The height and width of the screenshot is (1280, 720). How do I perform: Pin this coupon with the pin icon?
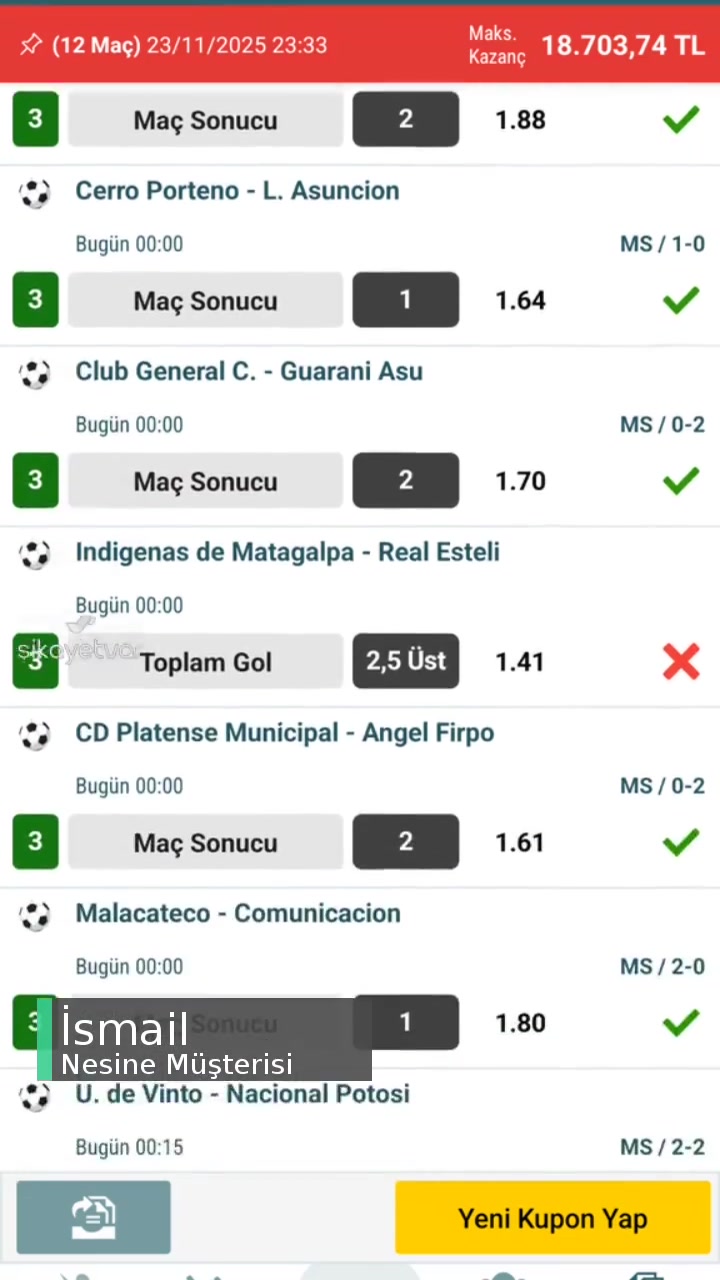point(31,45)
